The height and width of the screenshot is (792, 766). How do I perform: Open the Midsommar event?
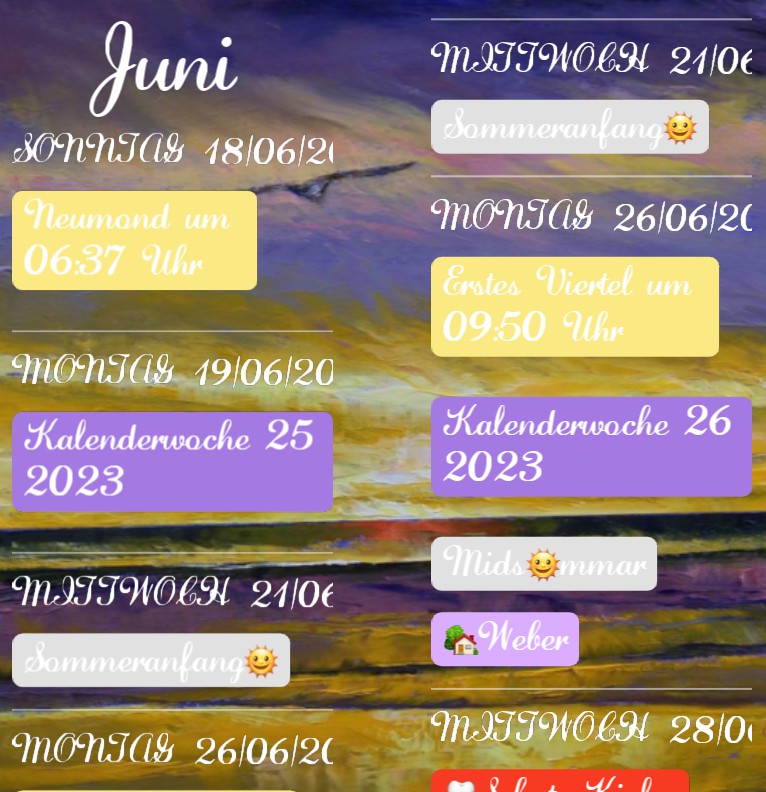pyautogui.click(x=544, y=564)
